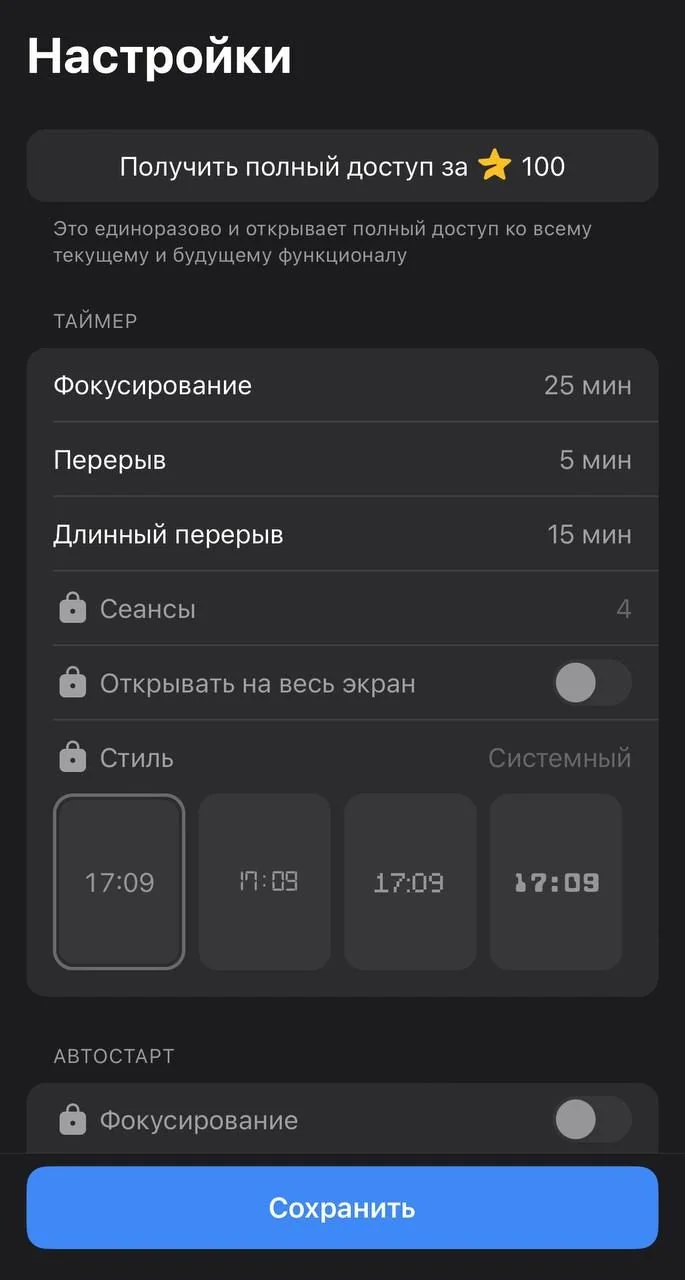Open the locked Сеансы row
This screenshot has height=1280, width=685.
tap(342, 608)
